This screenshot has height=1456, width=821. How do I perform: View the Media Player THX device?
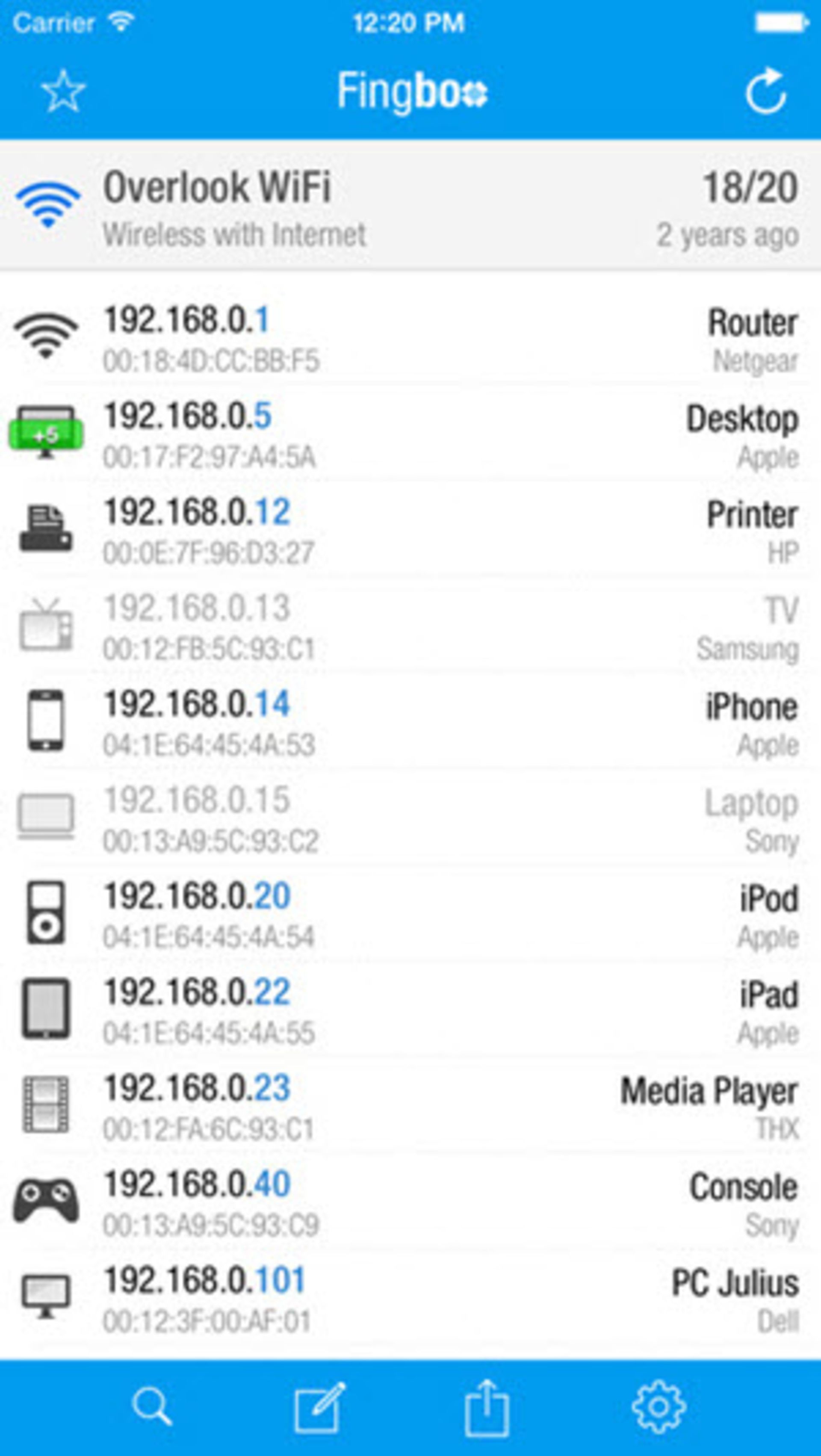[x=410, y=1107]
